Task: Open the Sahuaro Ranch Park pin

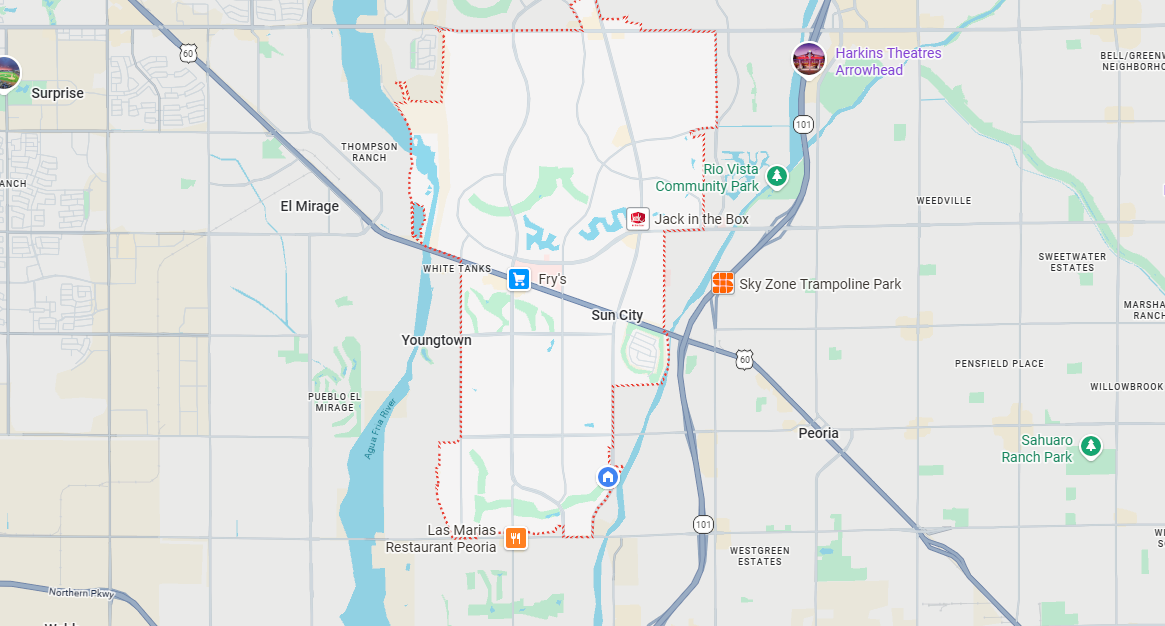Action: [x=1091, y=446]
